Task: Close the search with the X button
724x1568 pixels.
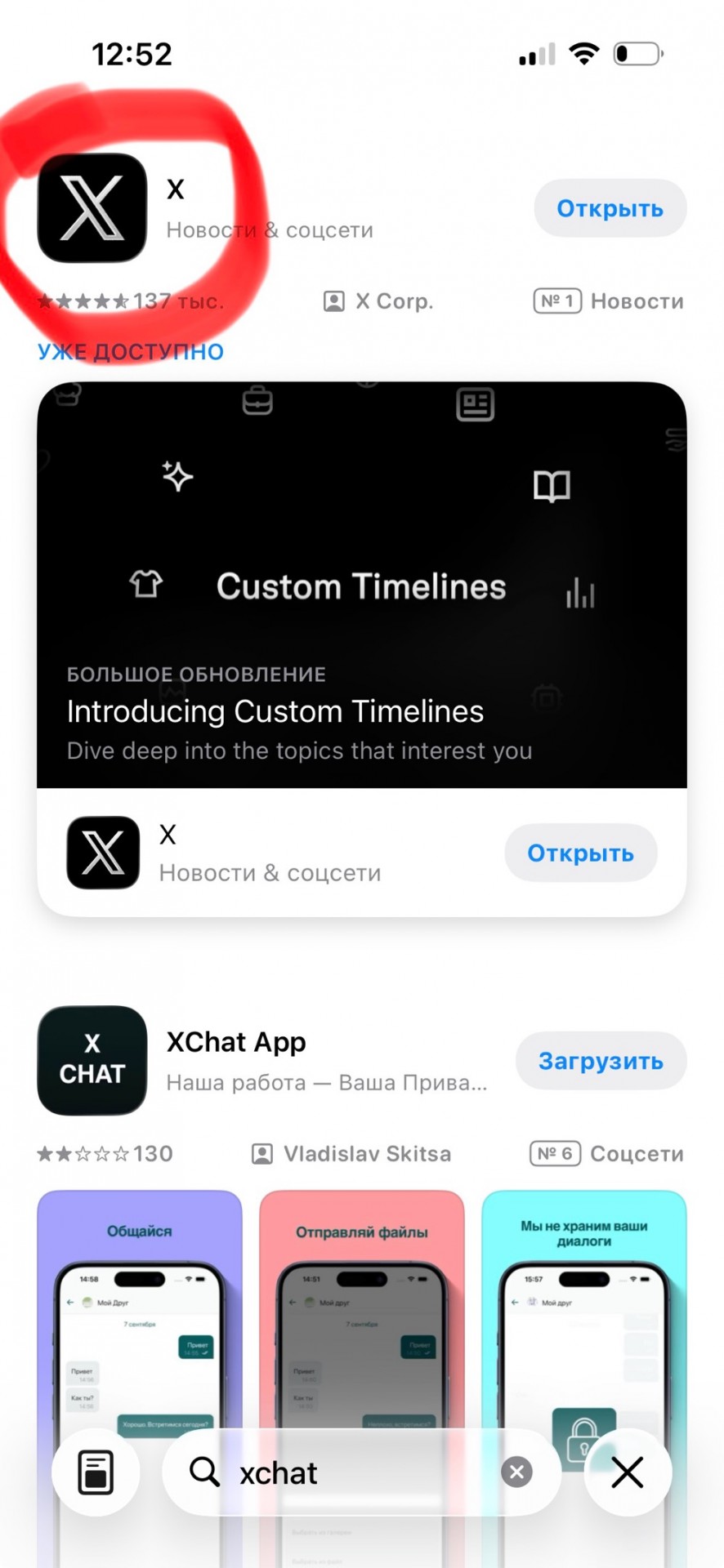Action: point(628,1472)
